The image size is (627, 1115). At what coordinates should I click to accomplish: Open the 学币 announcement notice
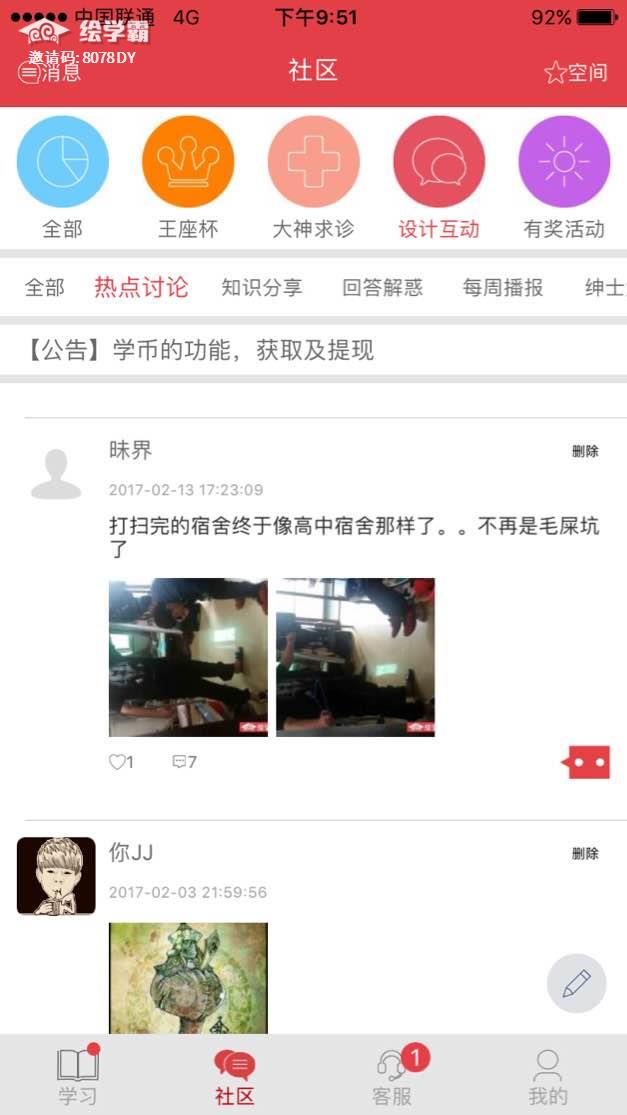coord(200,350)
